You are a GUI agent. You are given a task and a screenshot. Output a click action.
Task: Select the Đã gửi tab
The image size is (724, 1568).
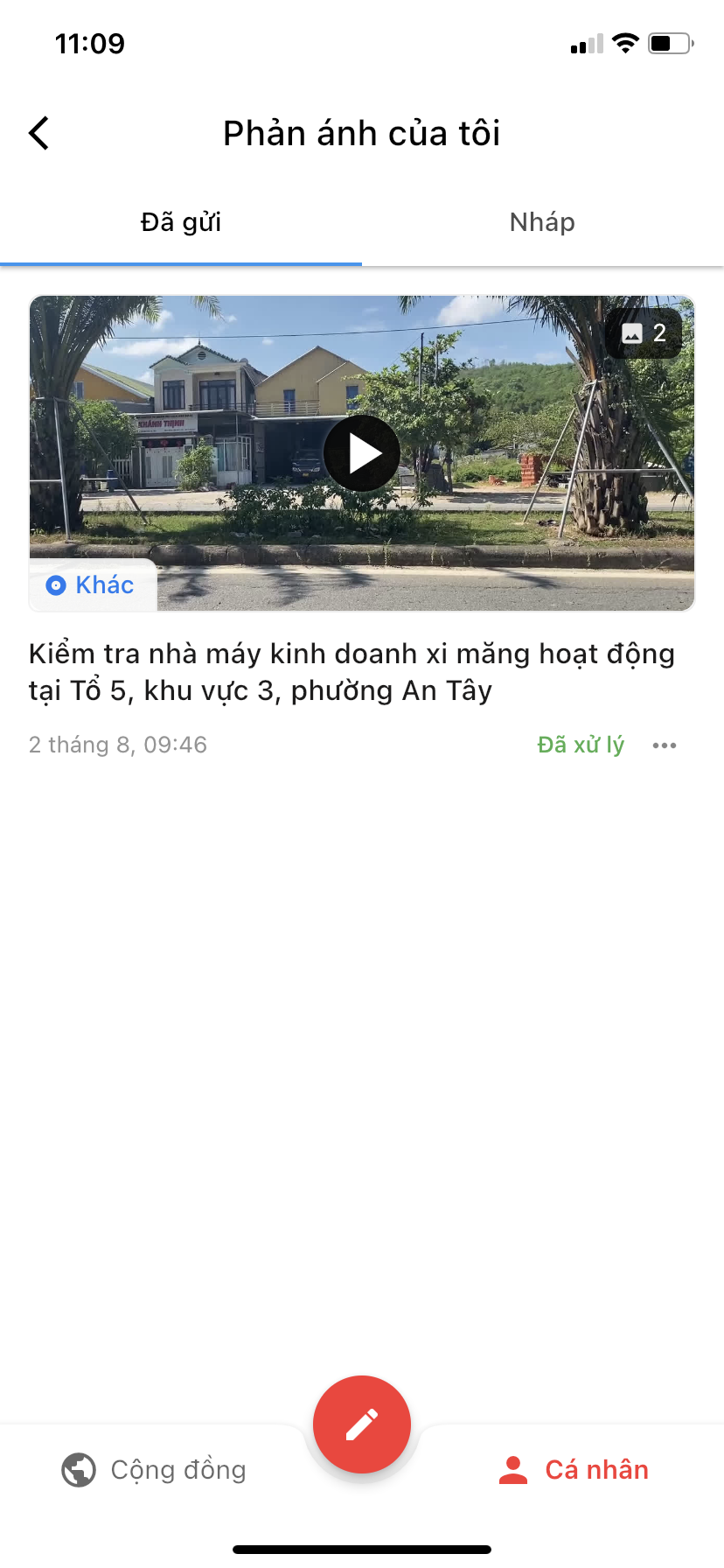(181, 222)
